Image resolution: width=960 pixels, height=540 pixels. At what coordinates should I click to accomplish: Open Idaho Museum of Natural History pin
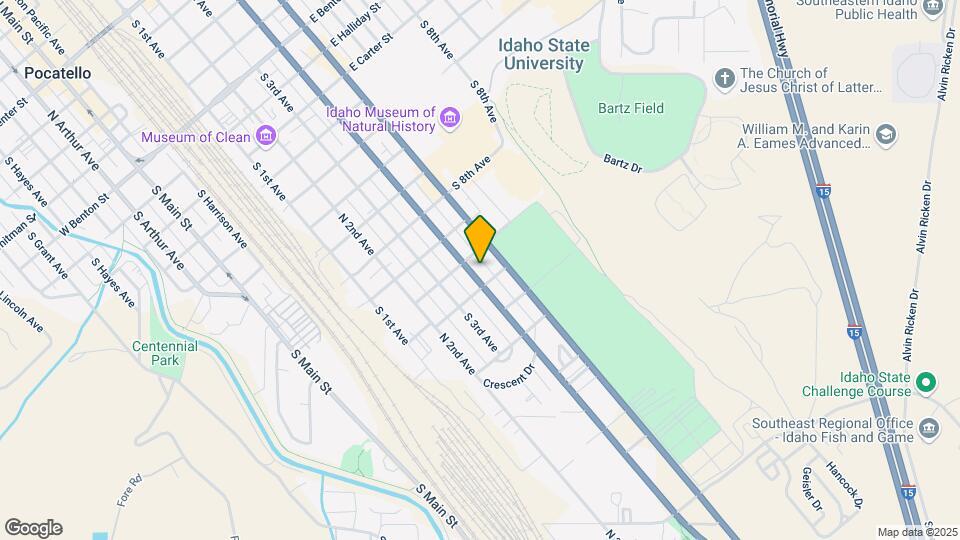pyautogui.click(x=450, y=119)
